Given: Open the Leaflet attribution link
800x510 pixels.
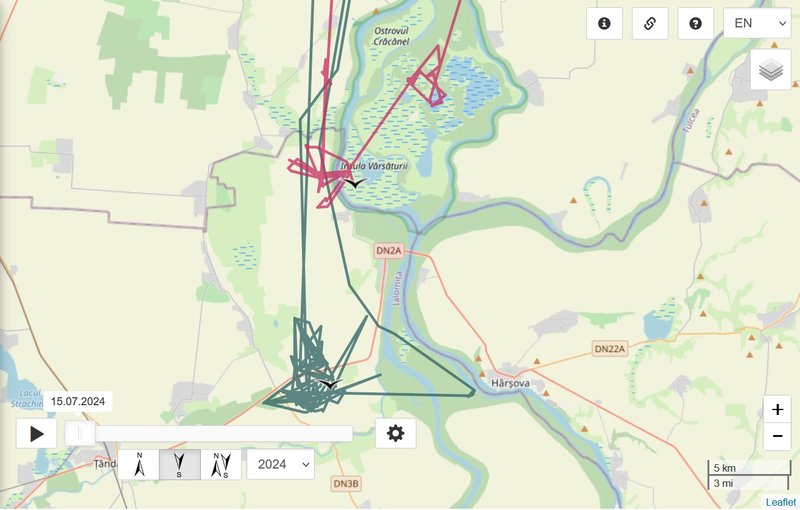Looking at the screenshot, I should pos(781,502).
